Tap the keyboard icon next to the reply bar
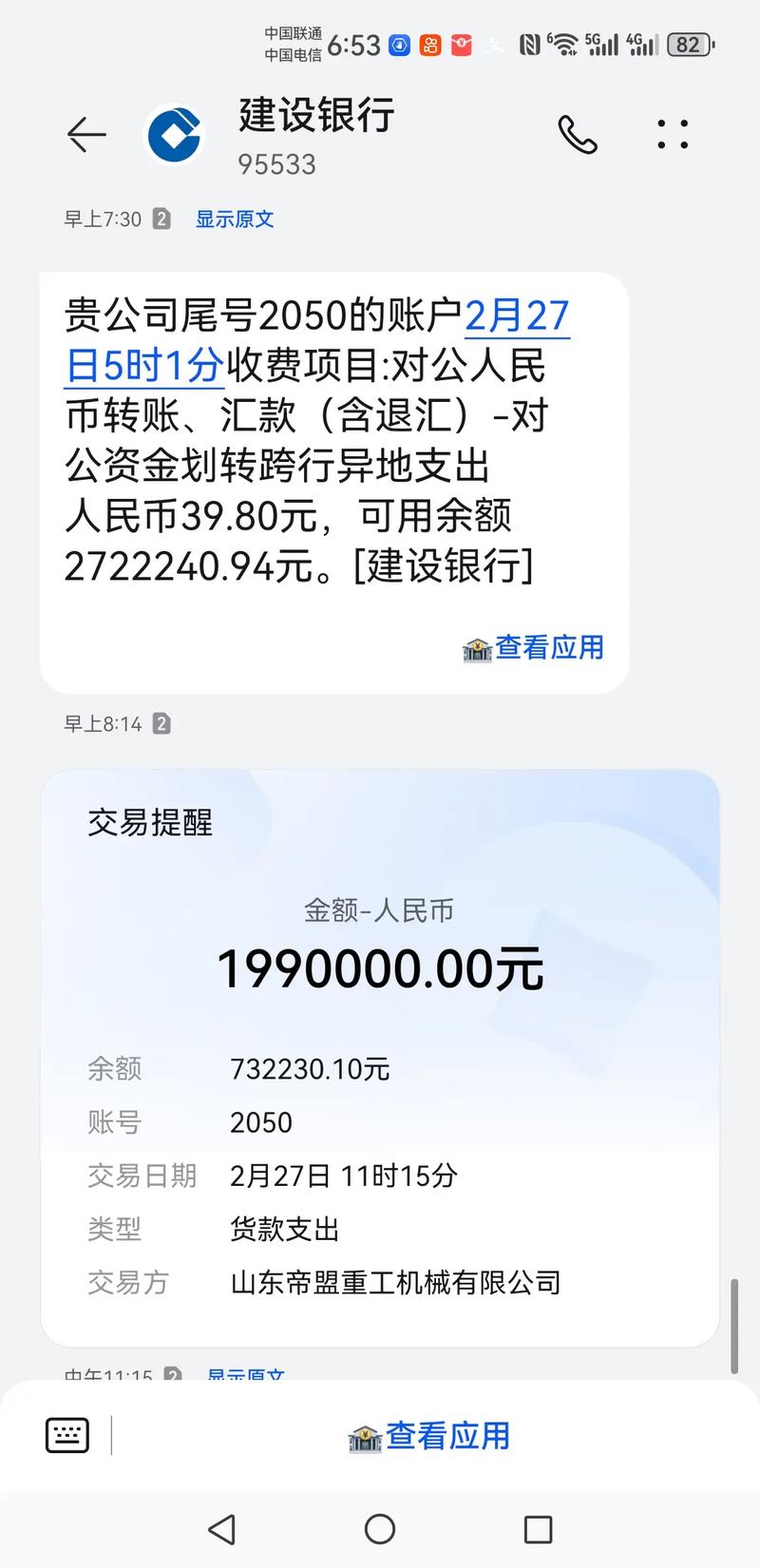760x1568 pixels. pos(66,1435)
